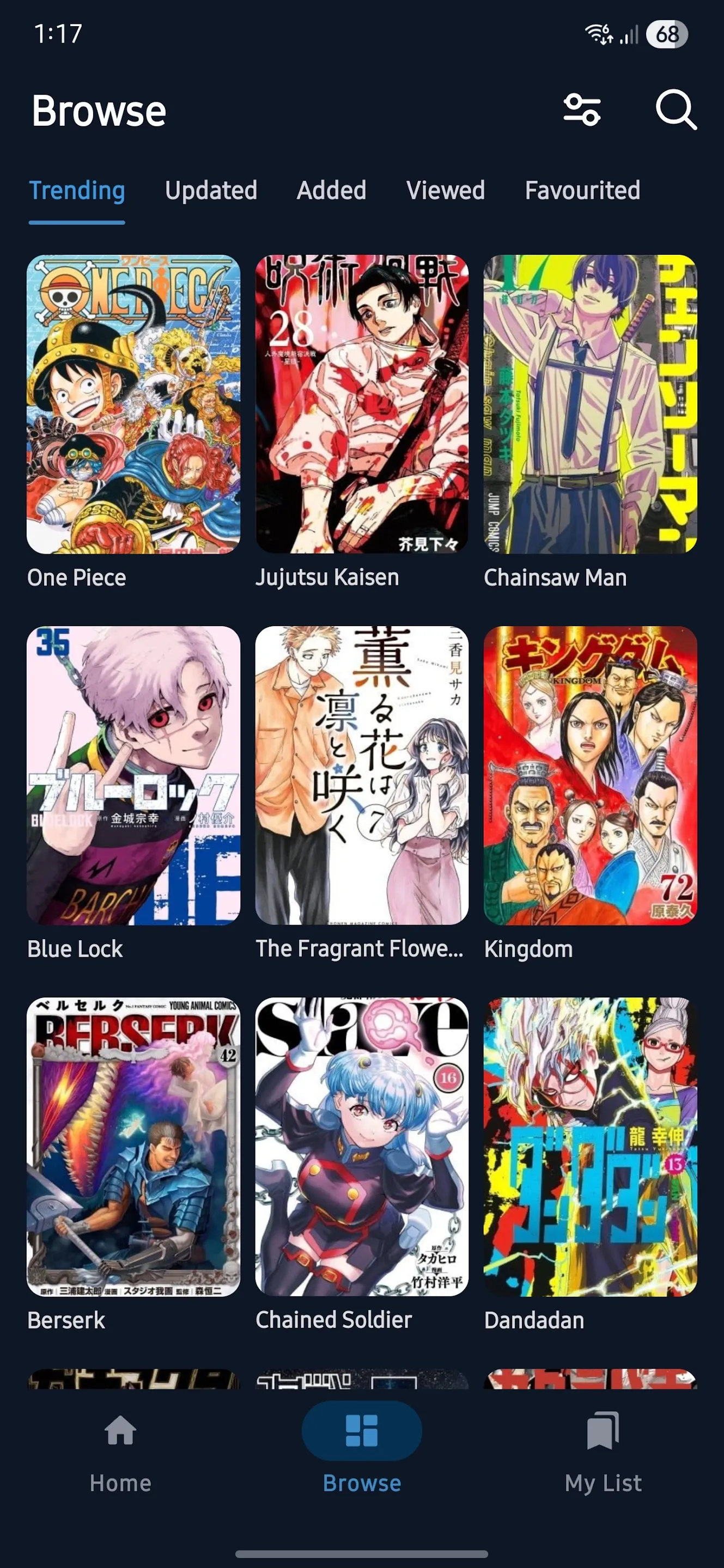Switch to the Viewed tab
724x1568 pixels.
tap(445, 191)
